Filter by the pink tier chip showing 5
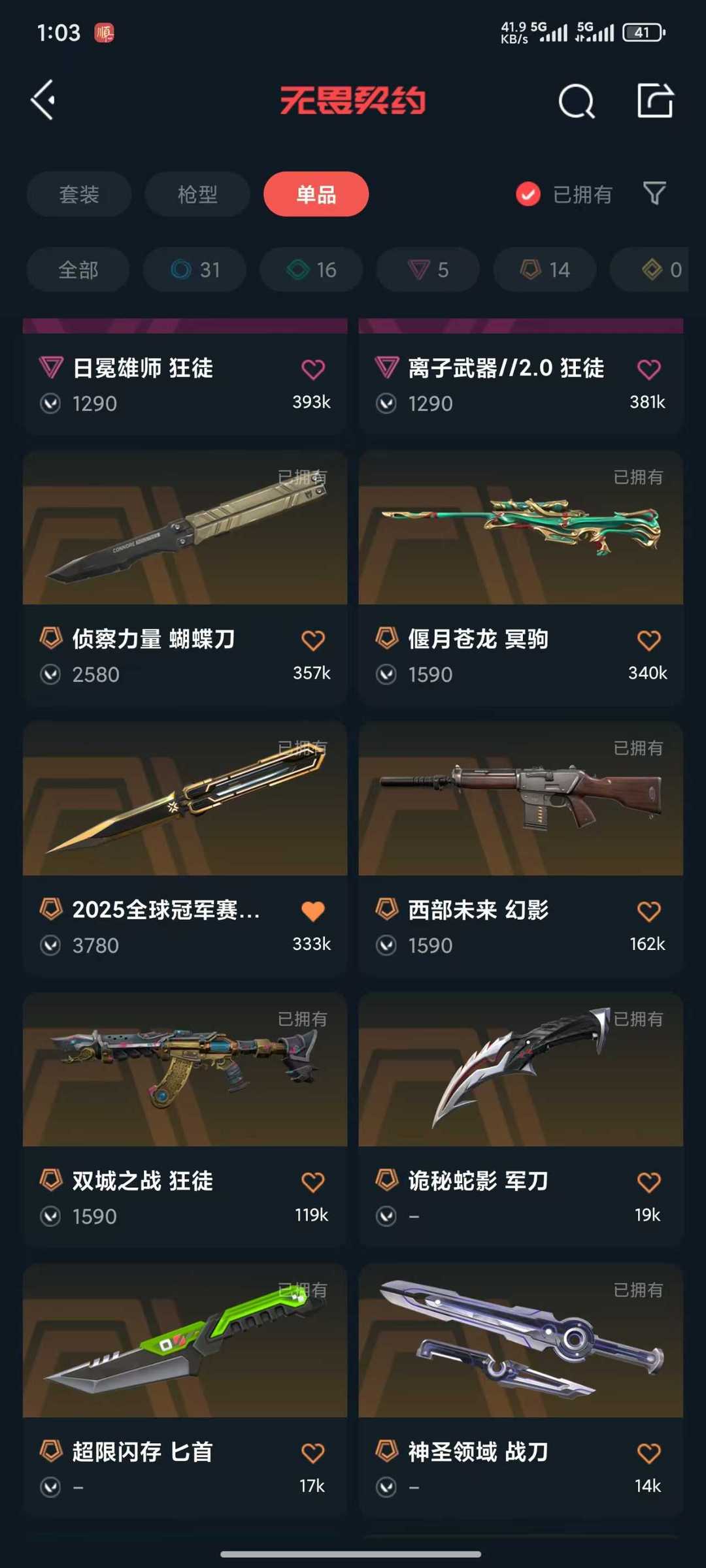Viewport: 706px width, 1568px height. click(x=428, y=270)
